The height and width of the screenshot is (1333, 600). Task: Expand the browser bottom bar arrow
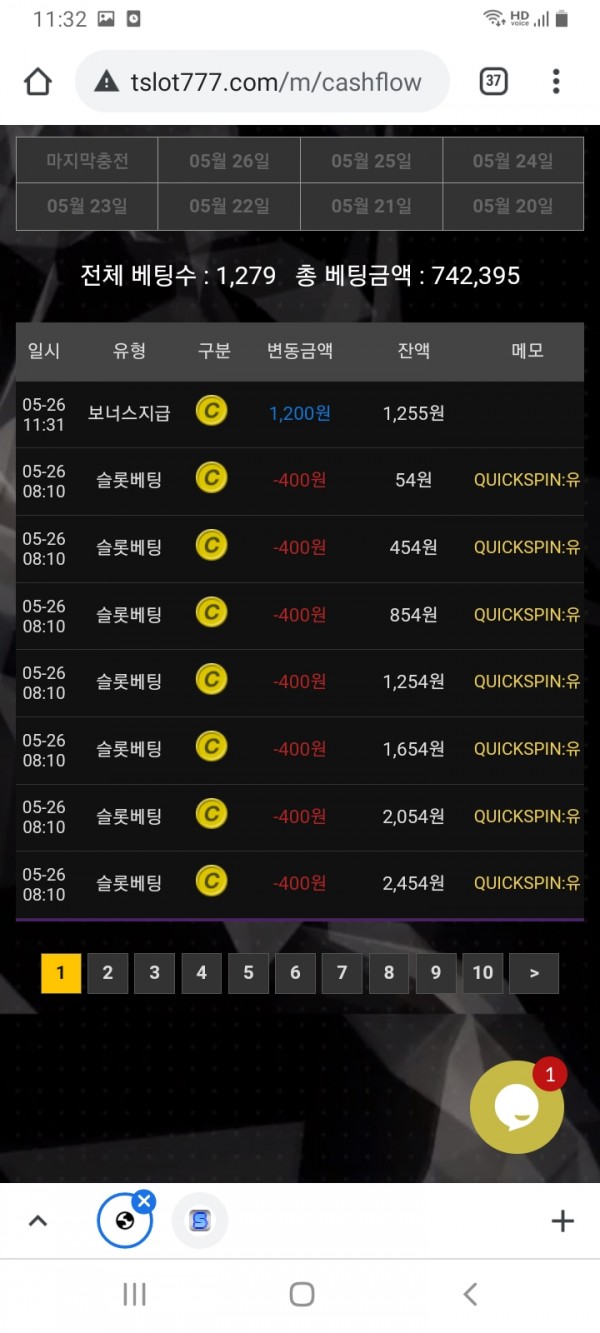38,1220
